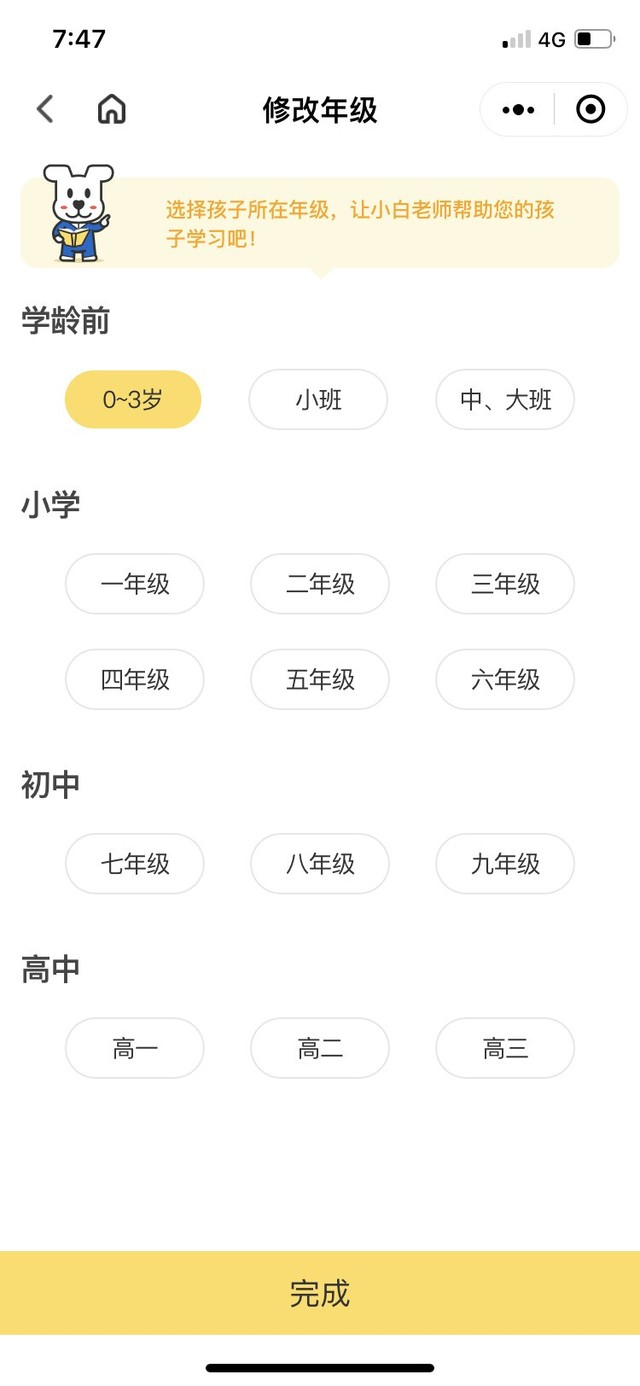Select 五年级 grade chip
640x1386 pixels.
(x=320, y=680)
